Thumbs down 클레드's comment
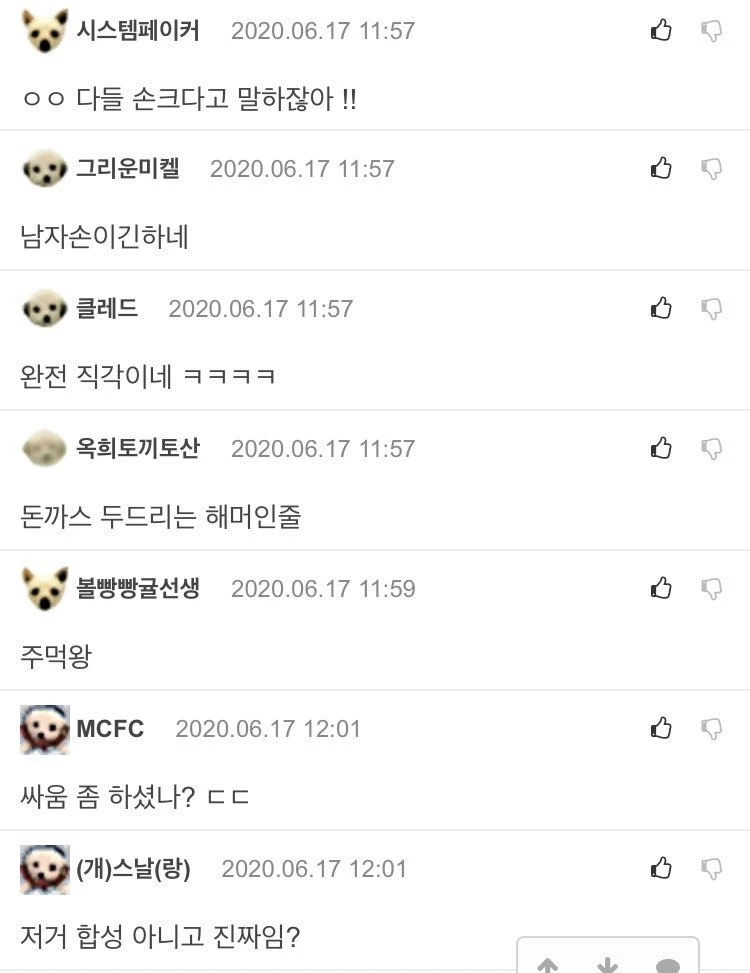Image resolution: width=750 pixels, height=973 pixels. point(712,309)
